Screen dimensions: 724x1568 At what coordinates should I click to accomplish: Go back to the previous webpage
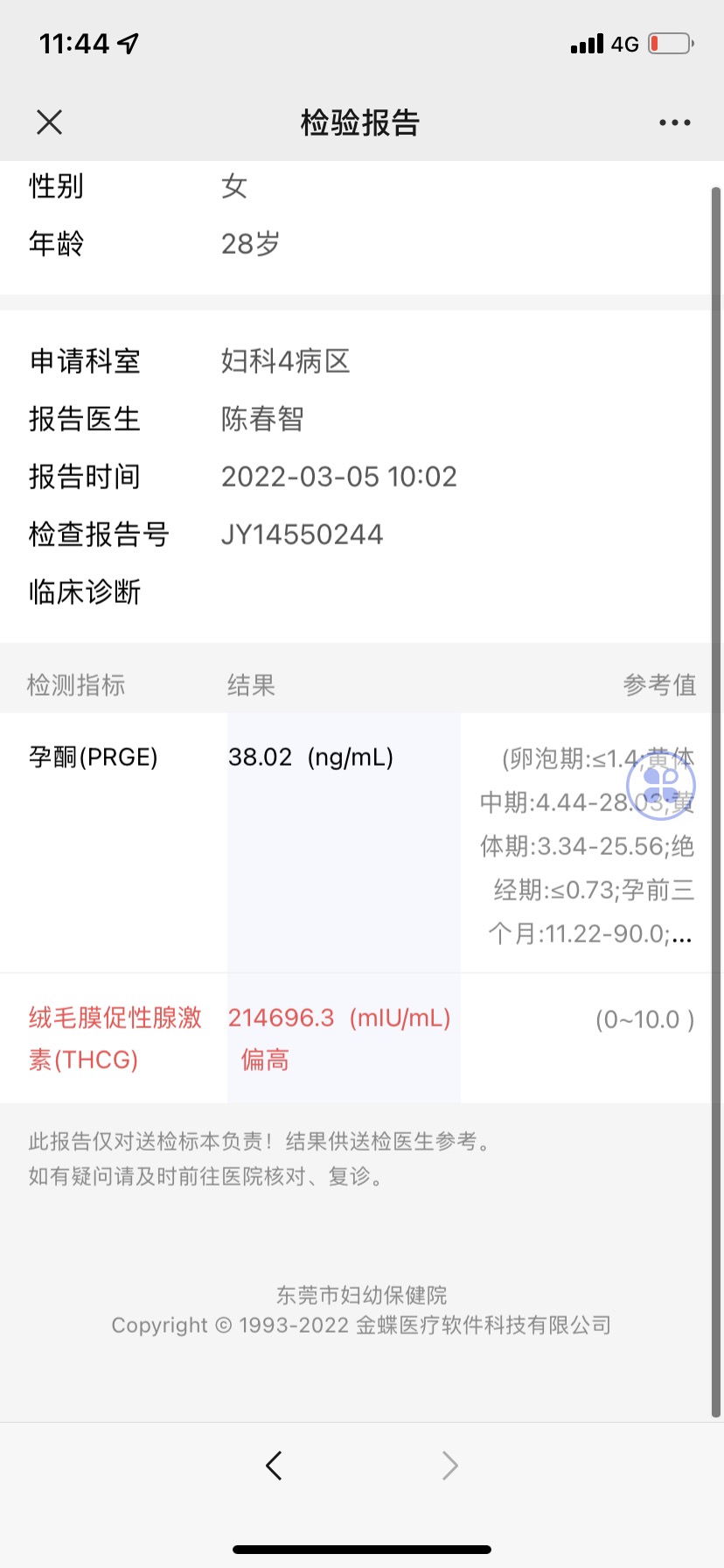[274, 1465]
